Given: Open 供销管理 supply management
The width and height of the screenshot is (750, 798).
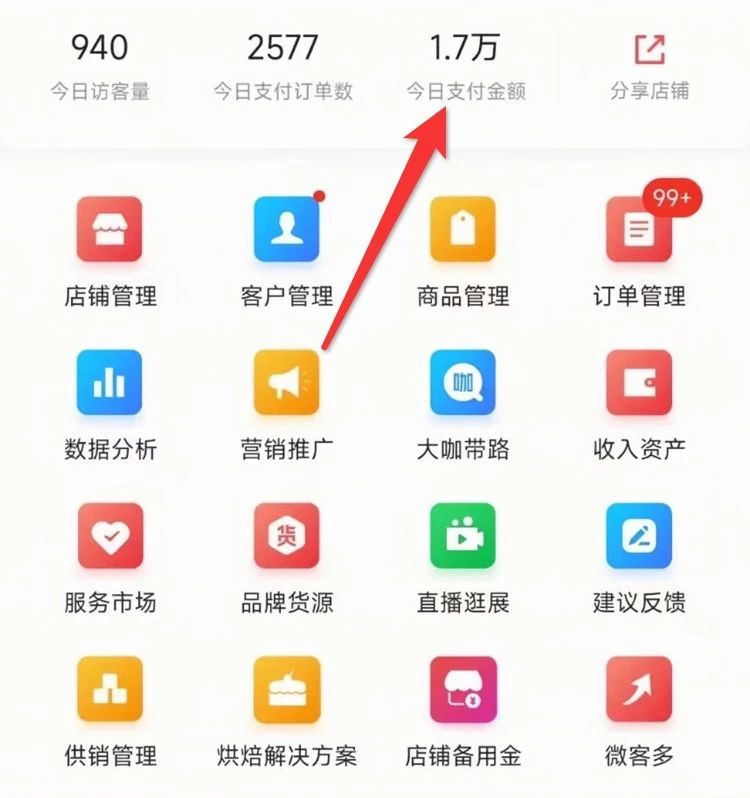Looking at the screenshot, I should (x=110, y=689).
